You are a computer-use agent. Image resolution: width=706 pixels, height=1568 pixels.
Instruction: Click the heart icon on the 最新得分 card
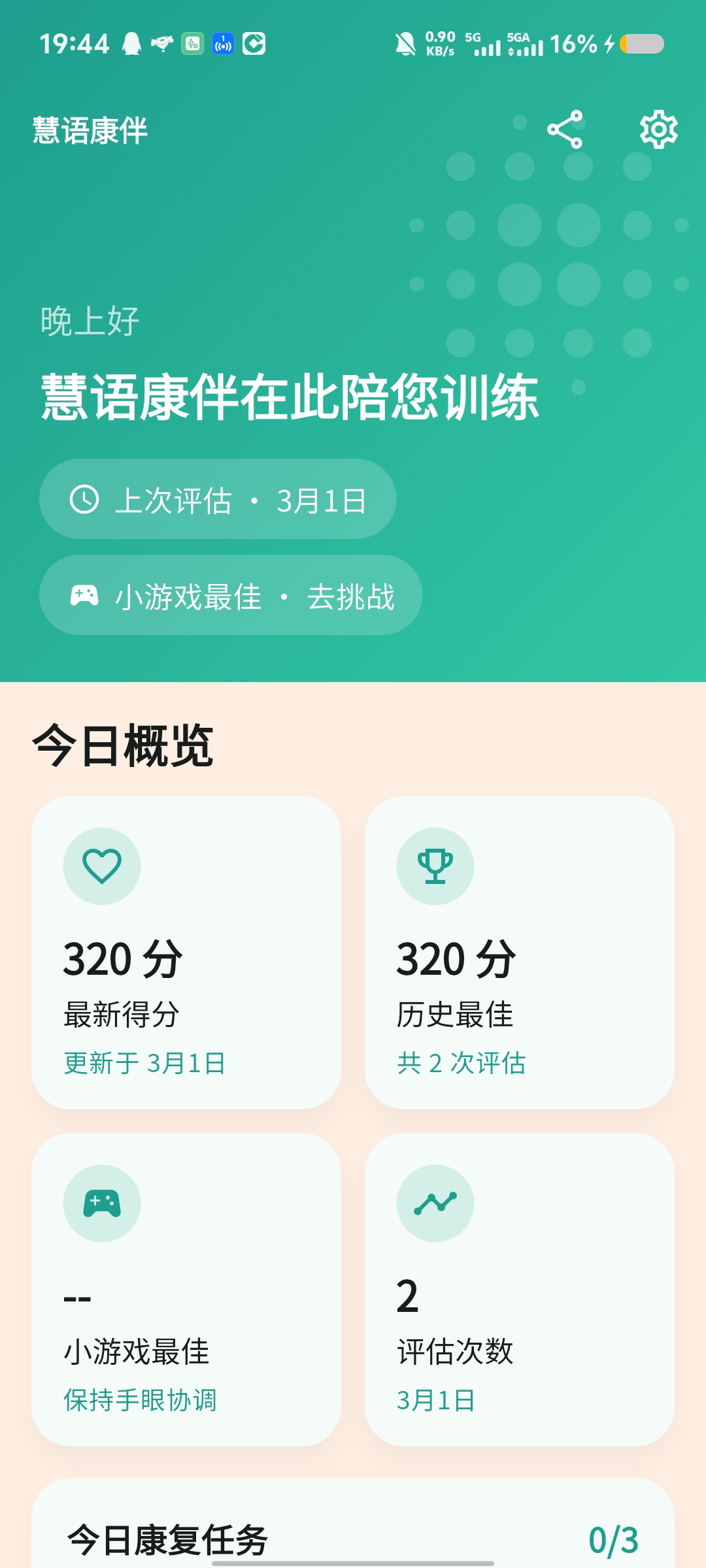(x=102, y=866)
